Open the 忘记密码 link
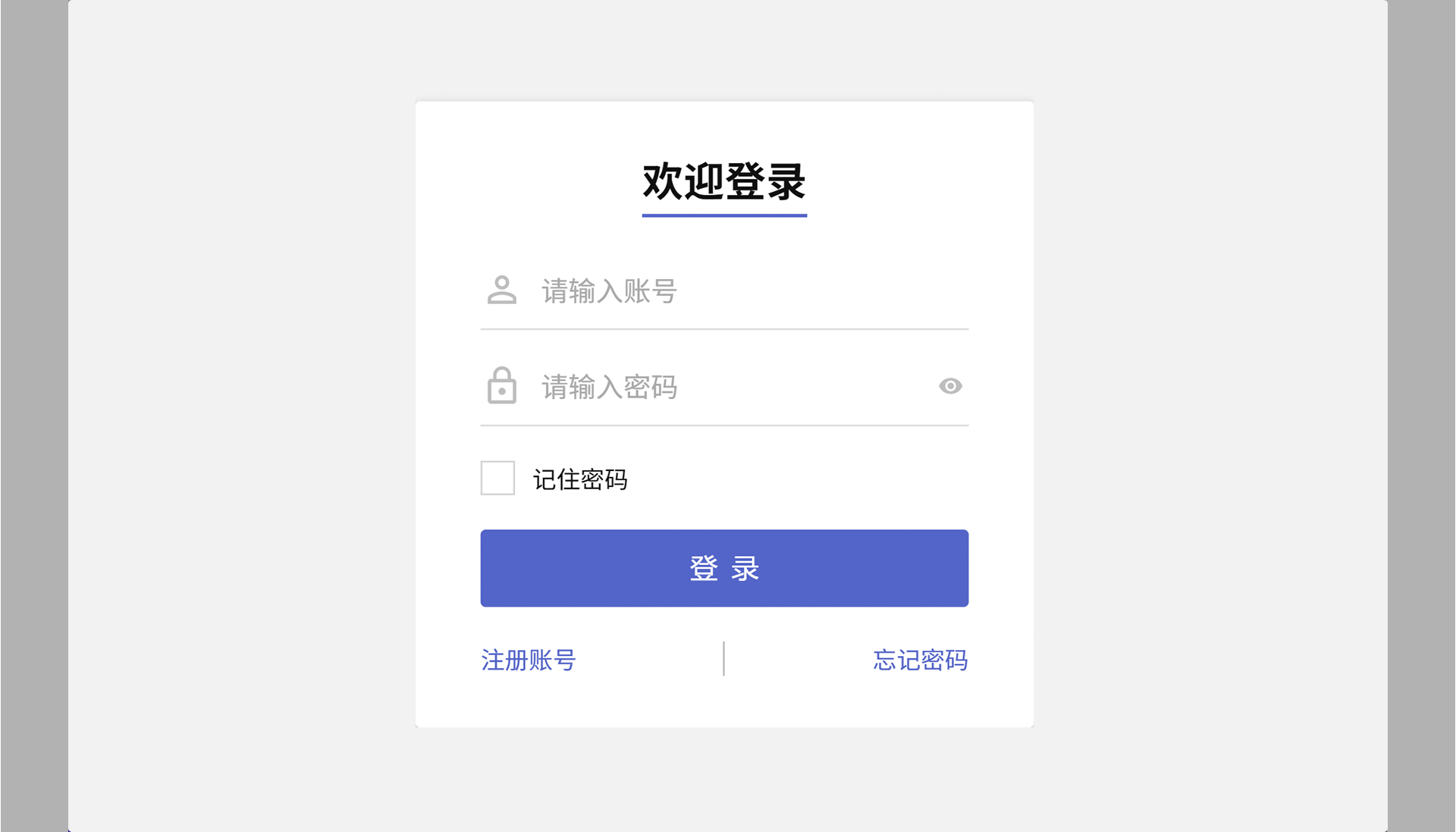The height and width of the screenshot is (832, 1456). (x=920, y=660)
